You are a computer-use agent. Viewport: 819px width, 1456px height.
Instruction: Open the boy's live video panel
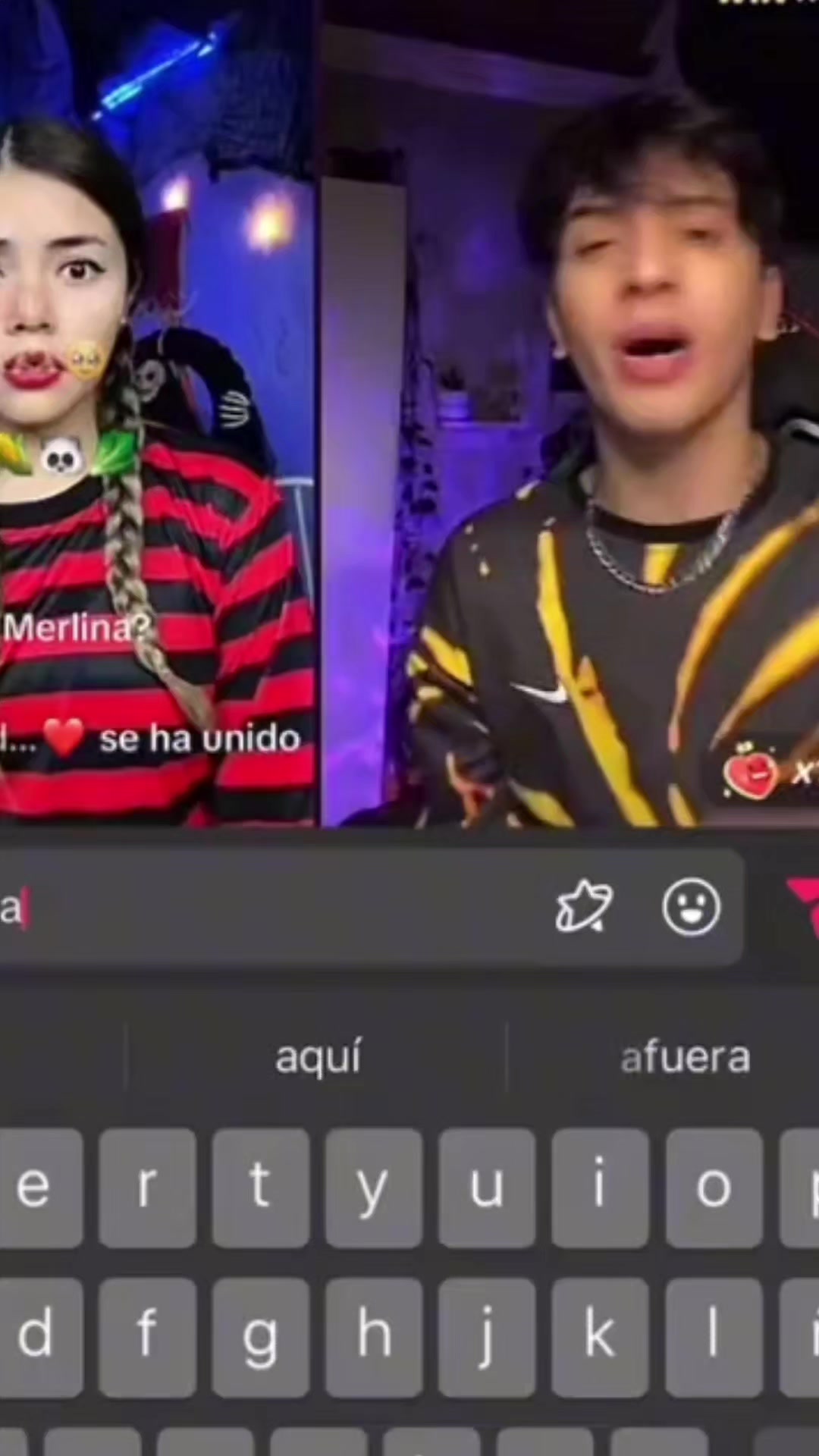(570, 413)
